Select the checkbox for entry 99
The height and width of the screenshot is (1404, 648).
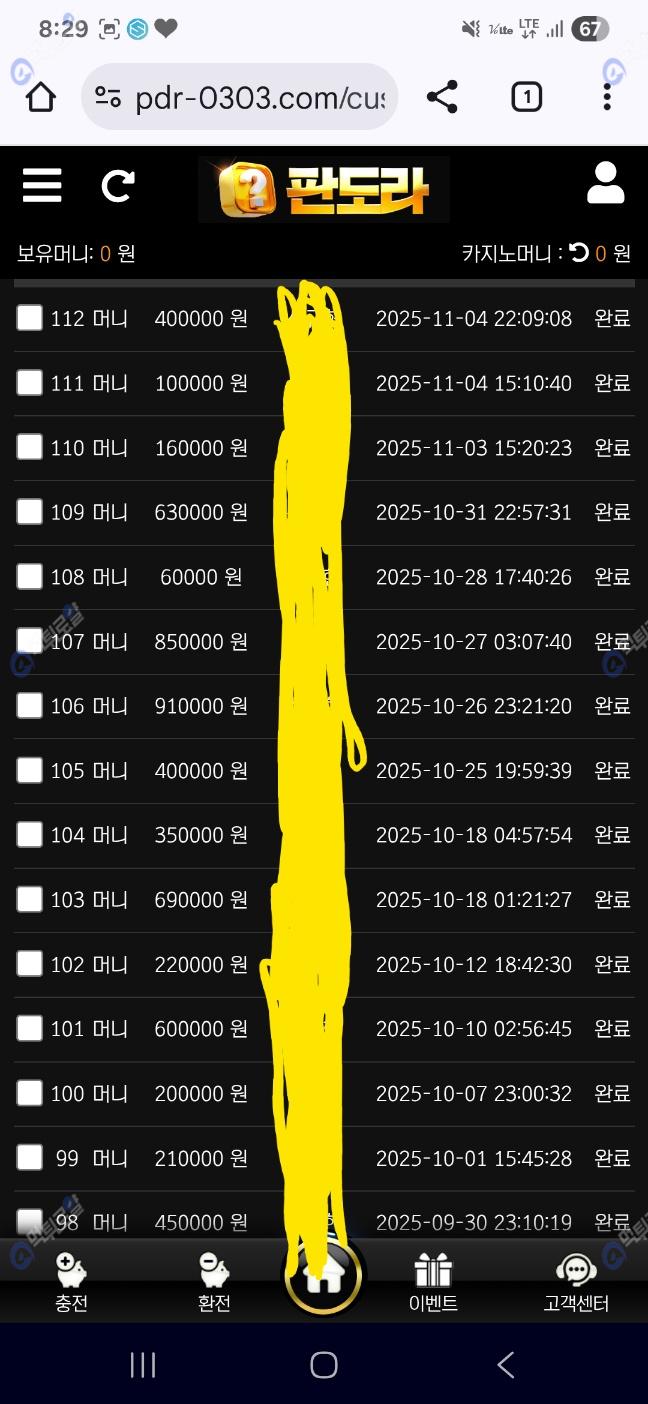tap(30, 1157)
